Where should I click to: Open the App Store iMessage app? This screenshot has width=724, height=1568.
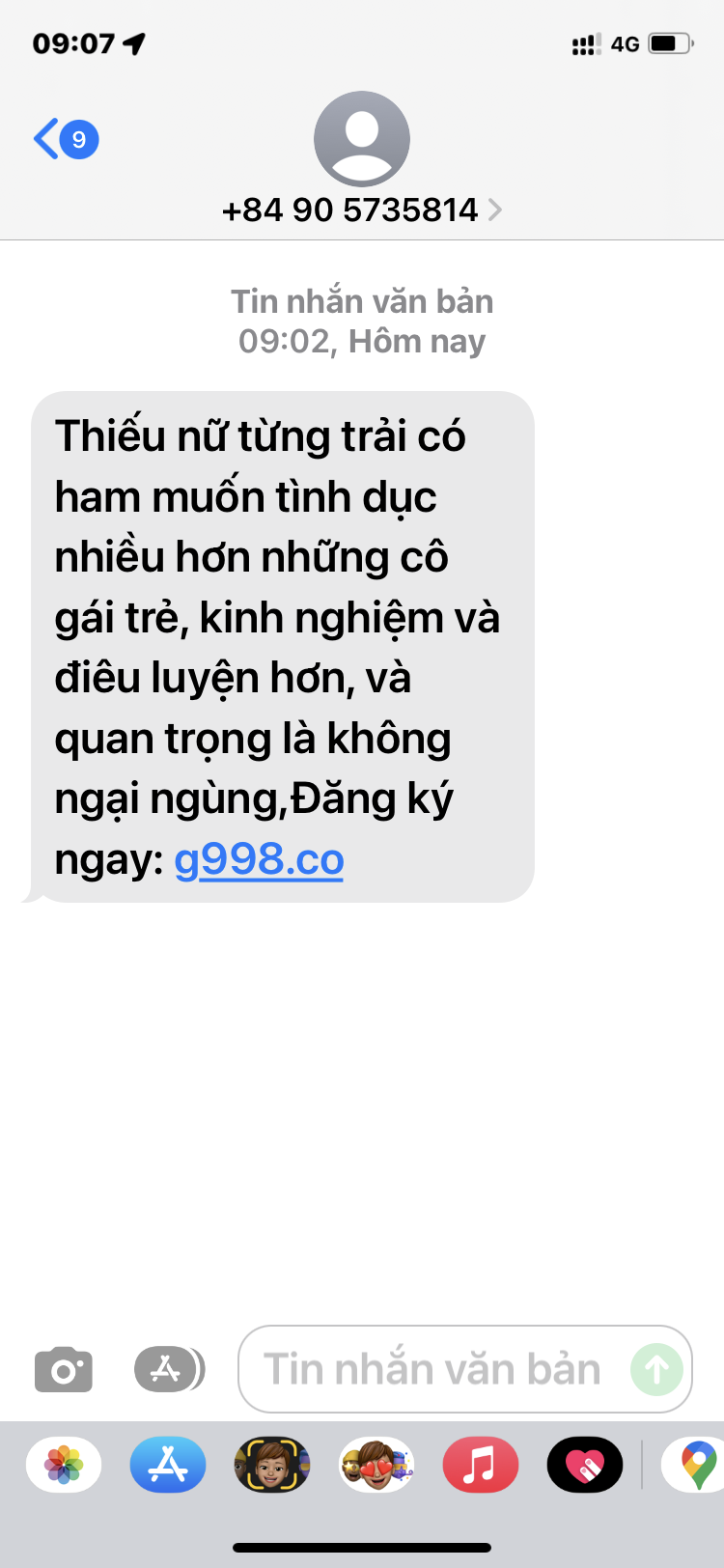point(168,1465)
